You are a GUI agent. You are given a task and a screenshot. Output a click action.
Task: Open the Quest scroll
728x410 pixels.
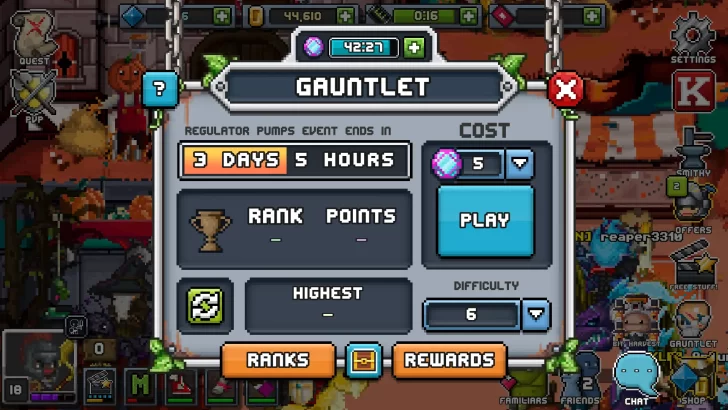click(x=35, y=40)
